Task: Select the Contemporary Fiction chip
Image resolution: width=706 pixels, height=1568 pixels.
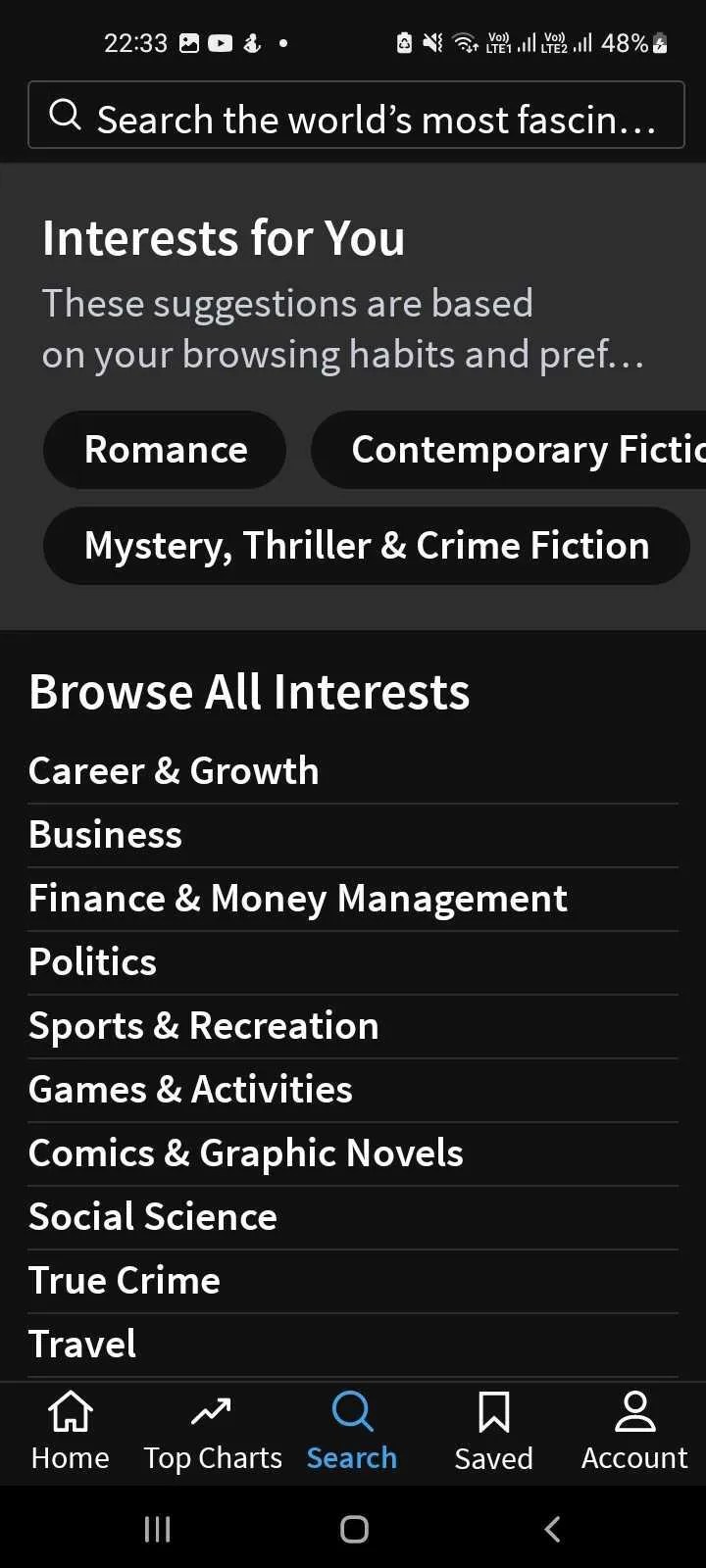Action: click(510, 450)
